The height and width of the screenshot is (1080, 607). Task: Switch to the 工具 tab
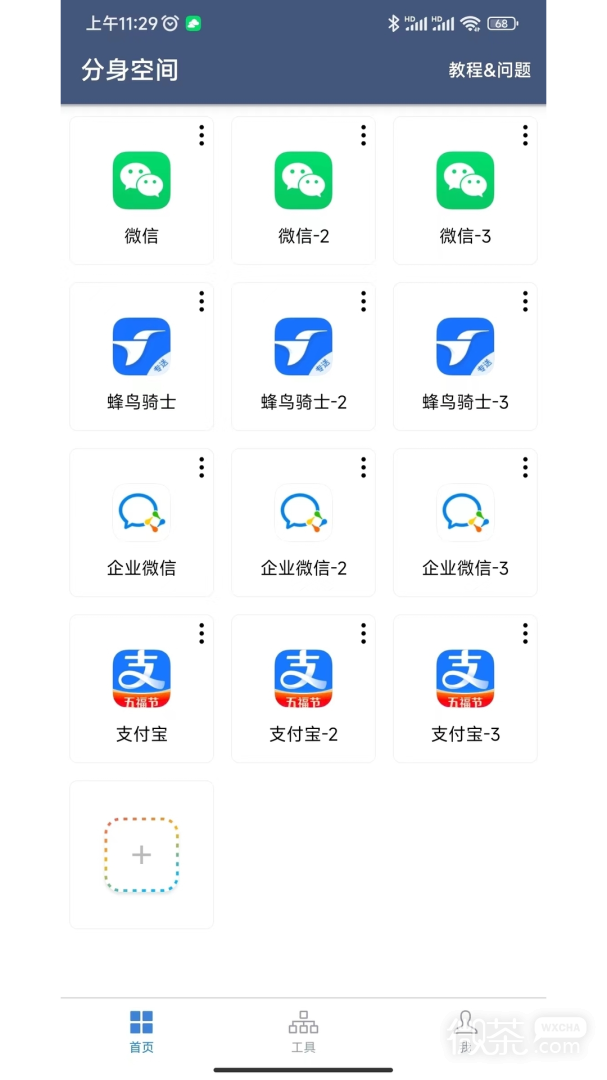[x=303, y=1031]
